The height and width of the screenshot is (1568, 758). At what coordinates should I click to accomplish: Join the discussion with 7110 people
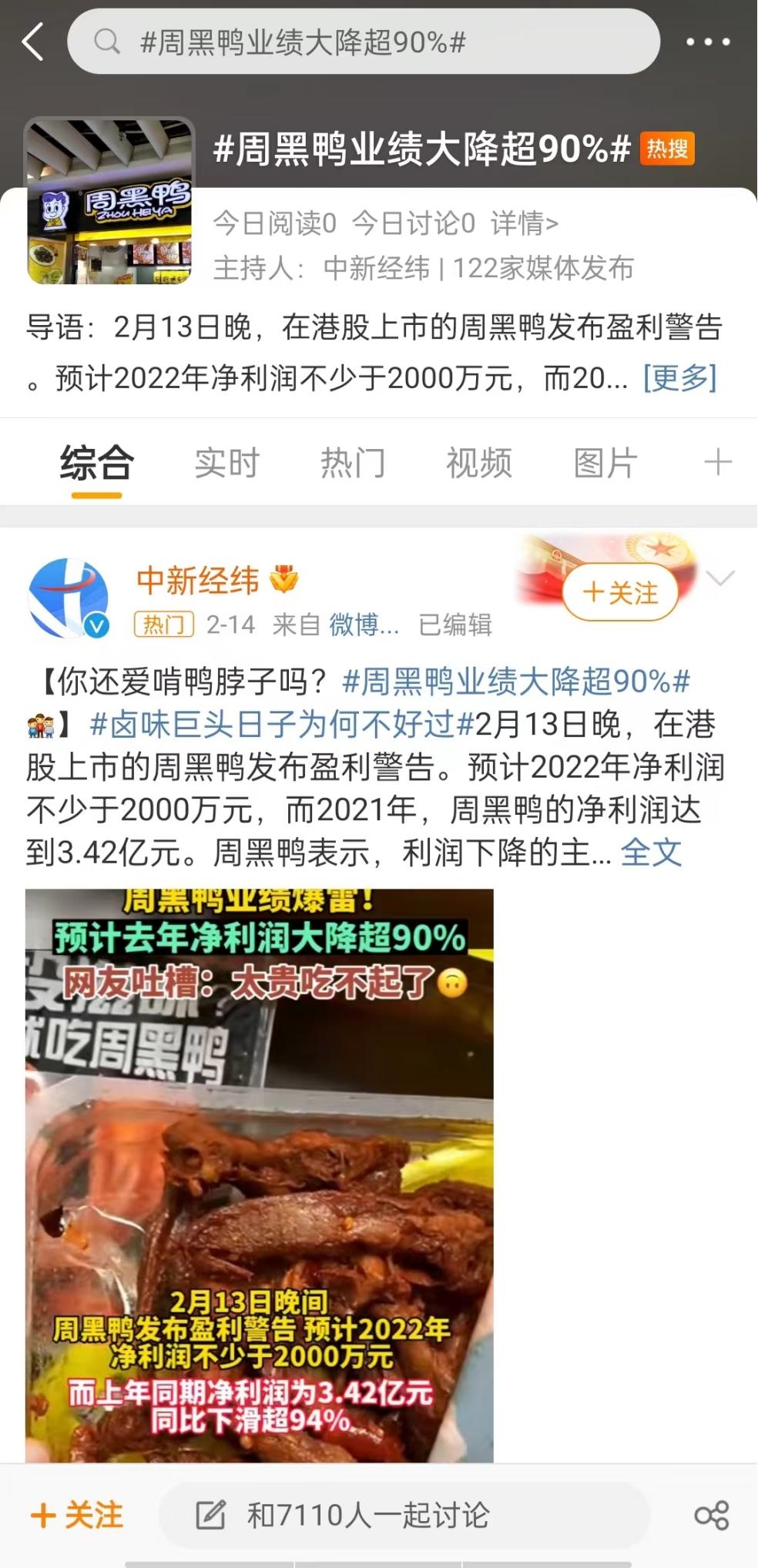(x=367, y=1515)
